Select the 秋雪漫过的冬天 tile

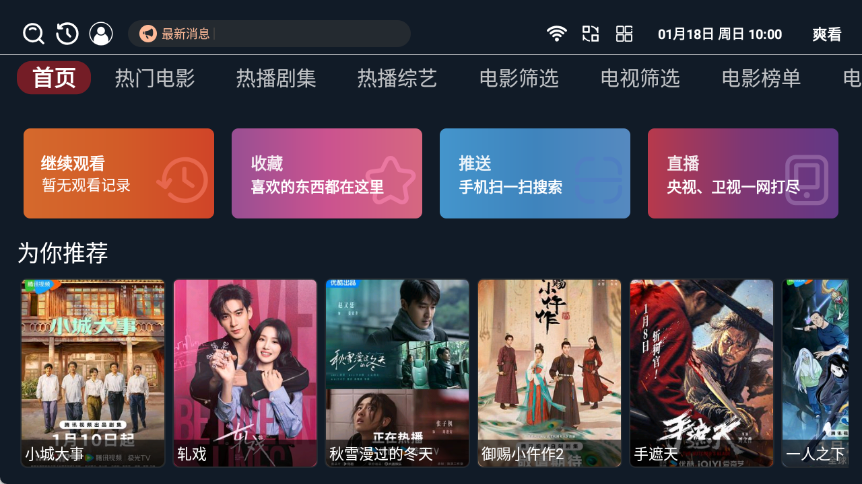tap(397, 372)
